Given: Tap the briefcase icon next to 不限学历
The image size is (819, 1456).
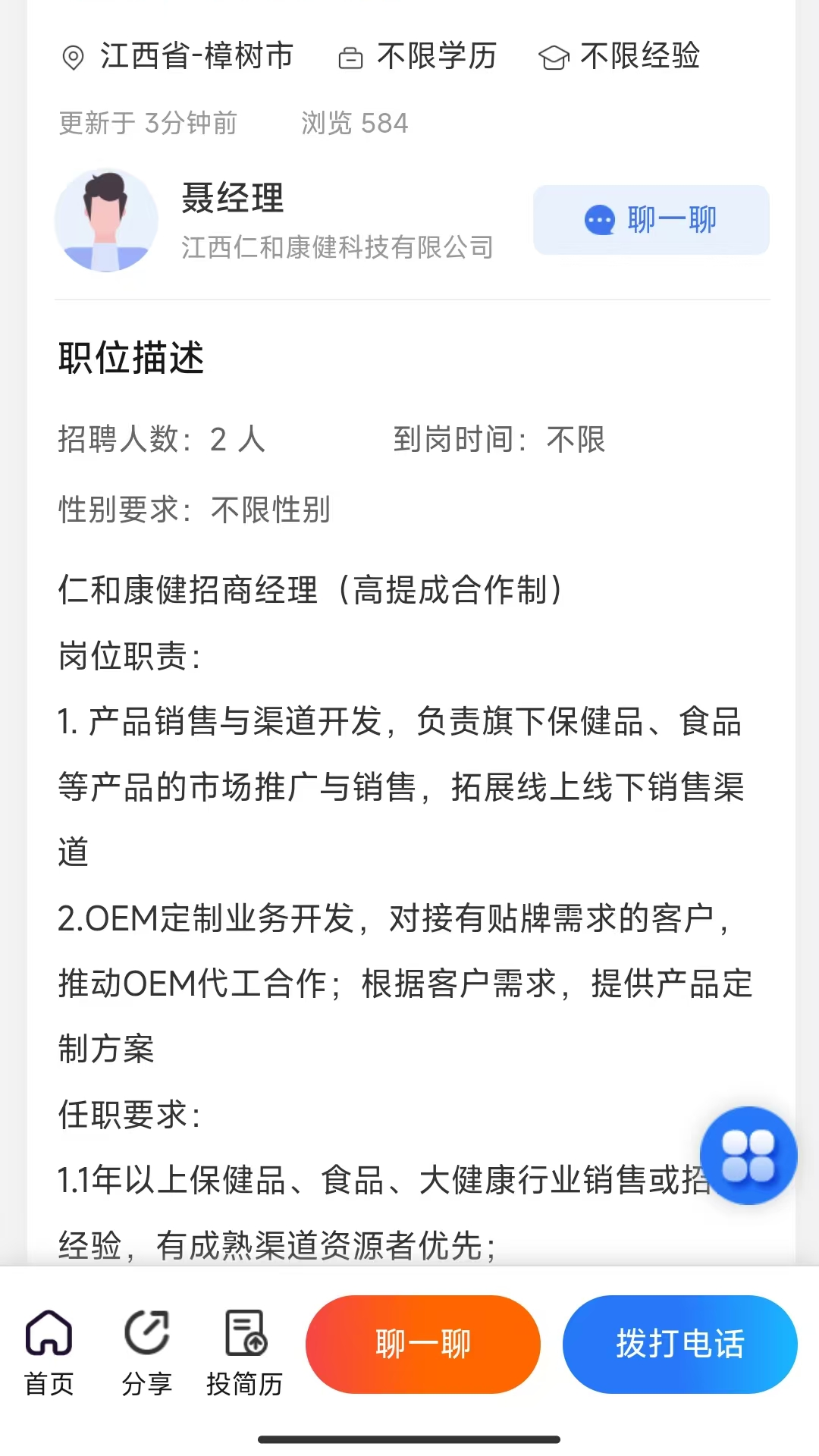Looking at the screenshot, I should pos(352,57).
